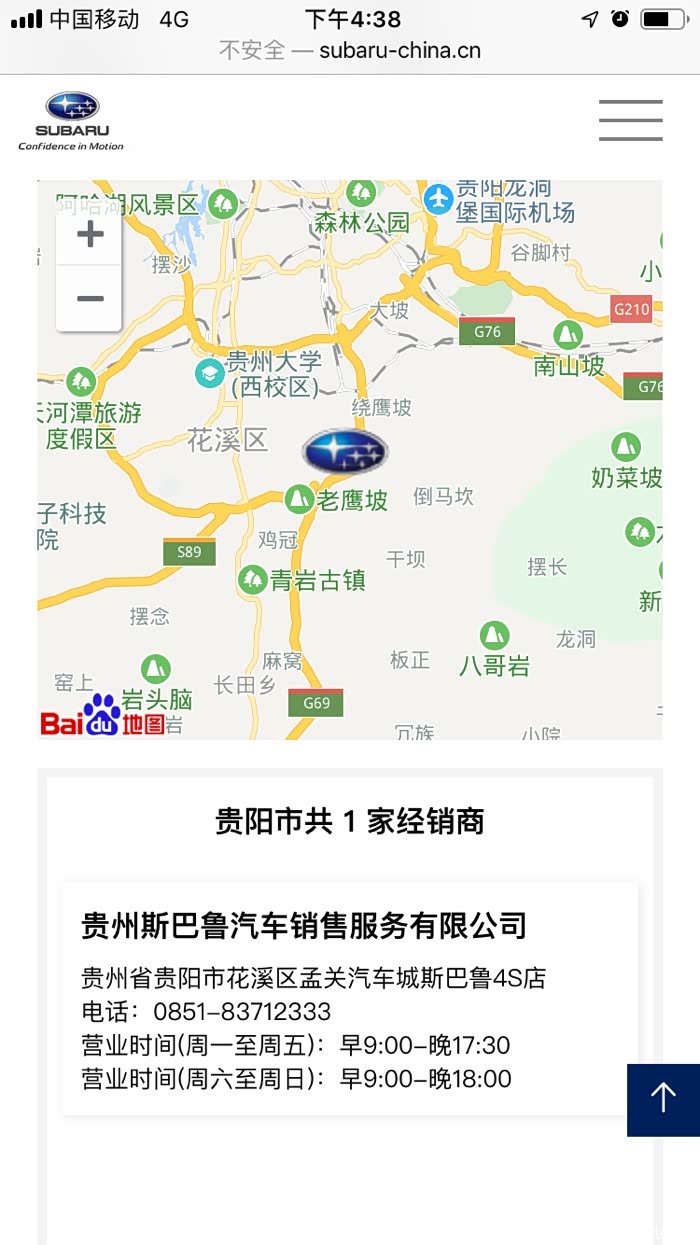This screenshot has height=1245, width=700.
Task: Tap the Subaru dealer marker on map
Action: tap(345, 452)
